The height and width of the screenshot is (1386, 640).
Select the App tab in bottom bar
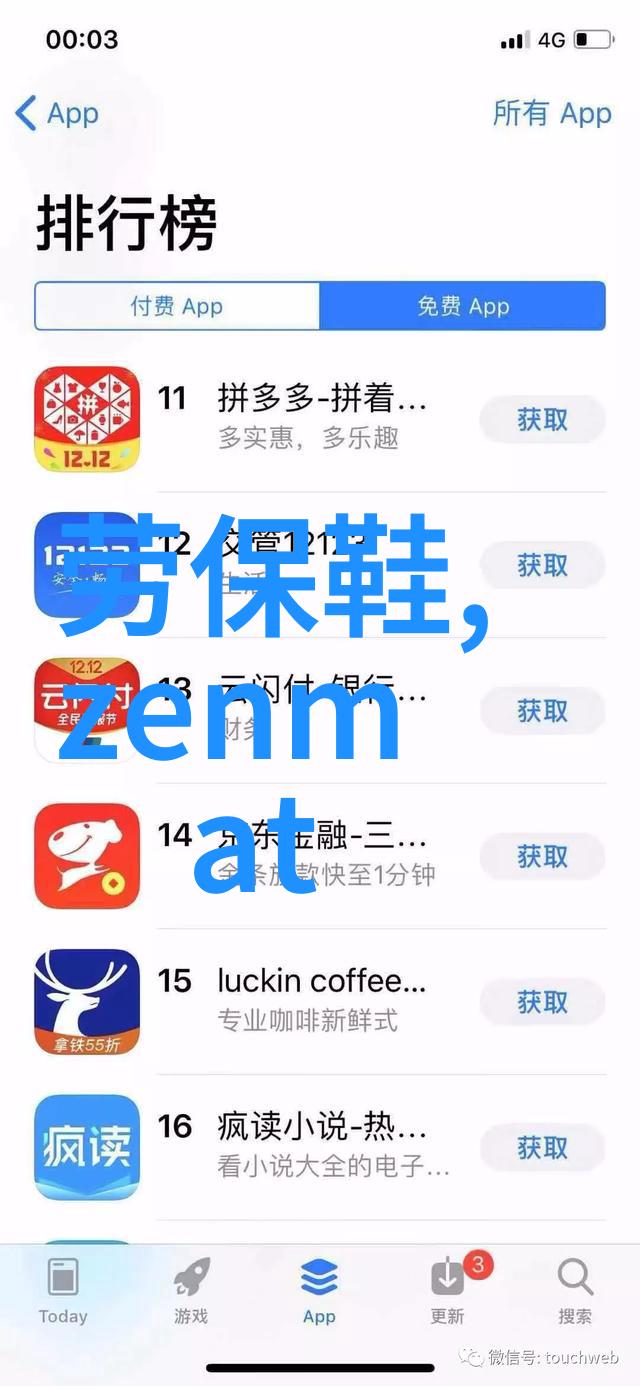tap(319, 1290)
